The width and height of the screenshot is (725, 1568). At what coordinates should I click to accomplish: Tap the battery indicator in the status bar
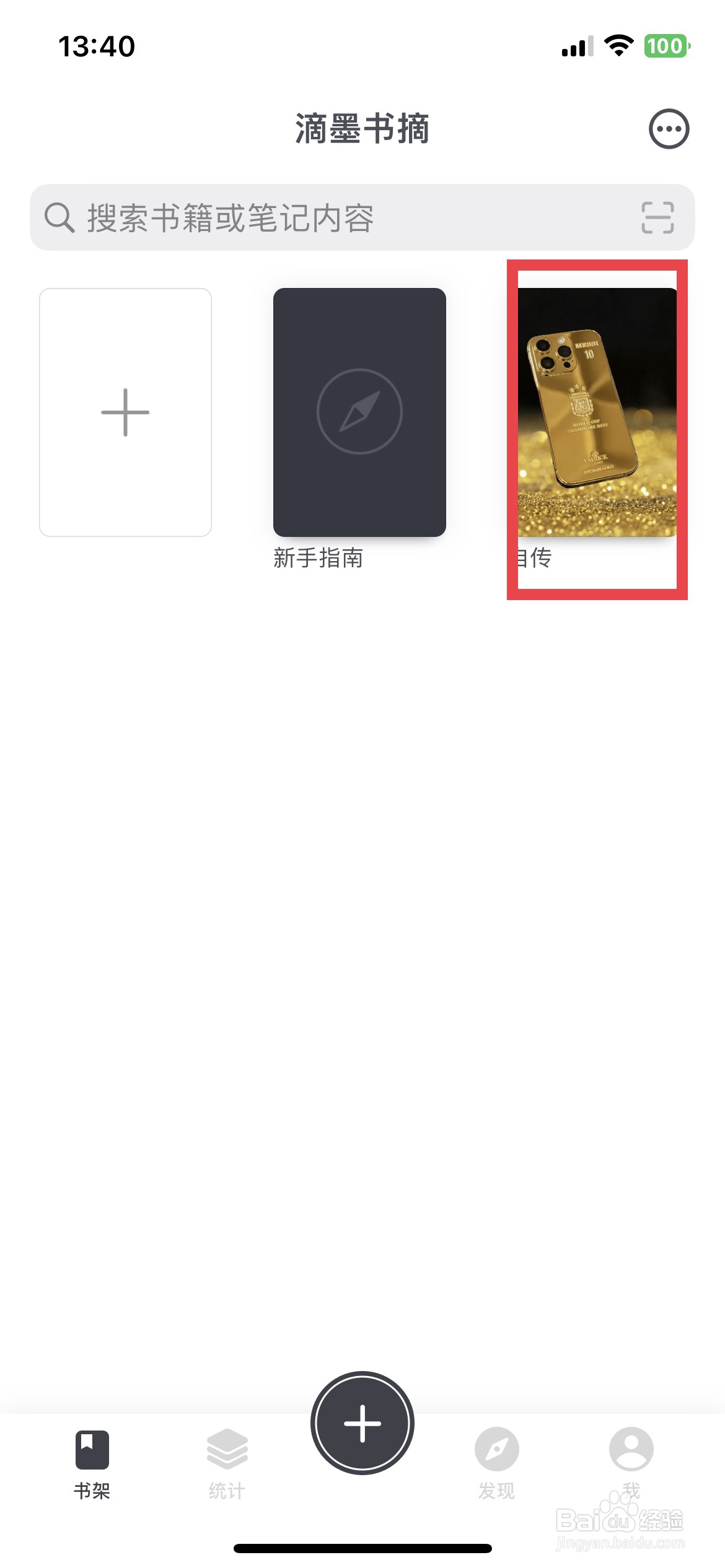point(666,46)
